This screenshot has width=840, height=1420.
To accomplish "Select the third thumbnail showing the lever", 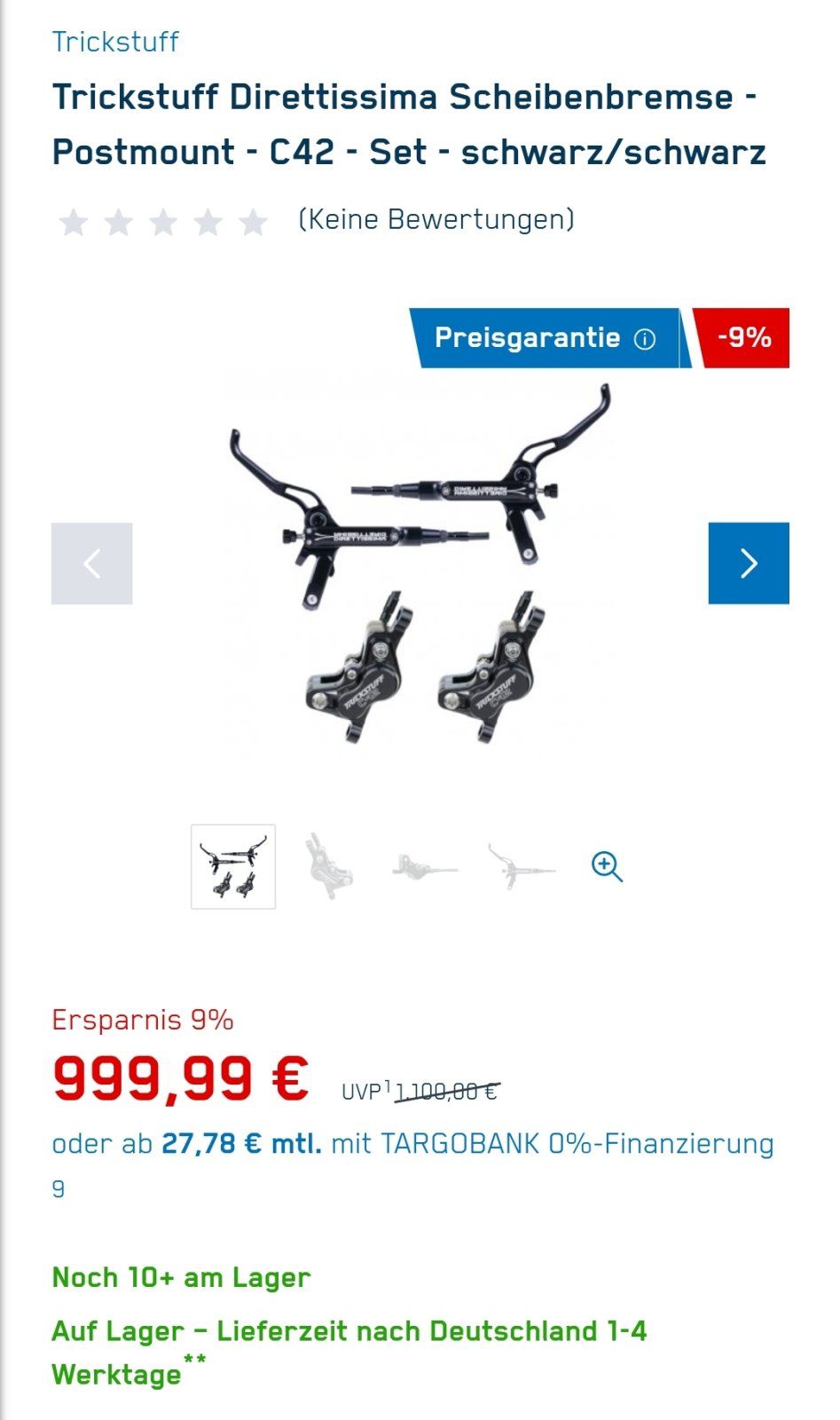I will 425,866.
